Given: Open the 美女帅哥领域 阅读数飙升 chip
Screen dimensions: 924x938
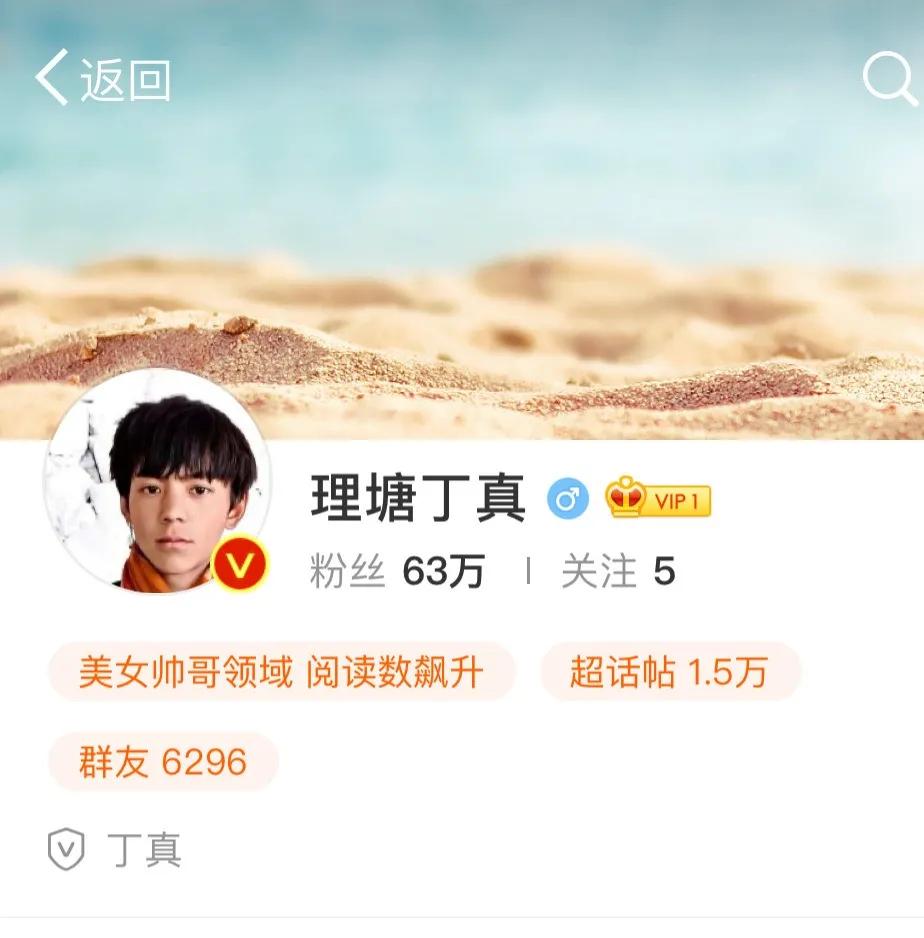Looking at the screenshot, I should tap(281, 672).
